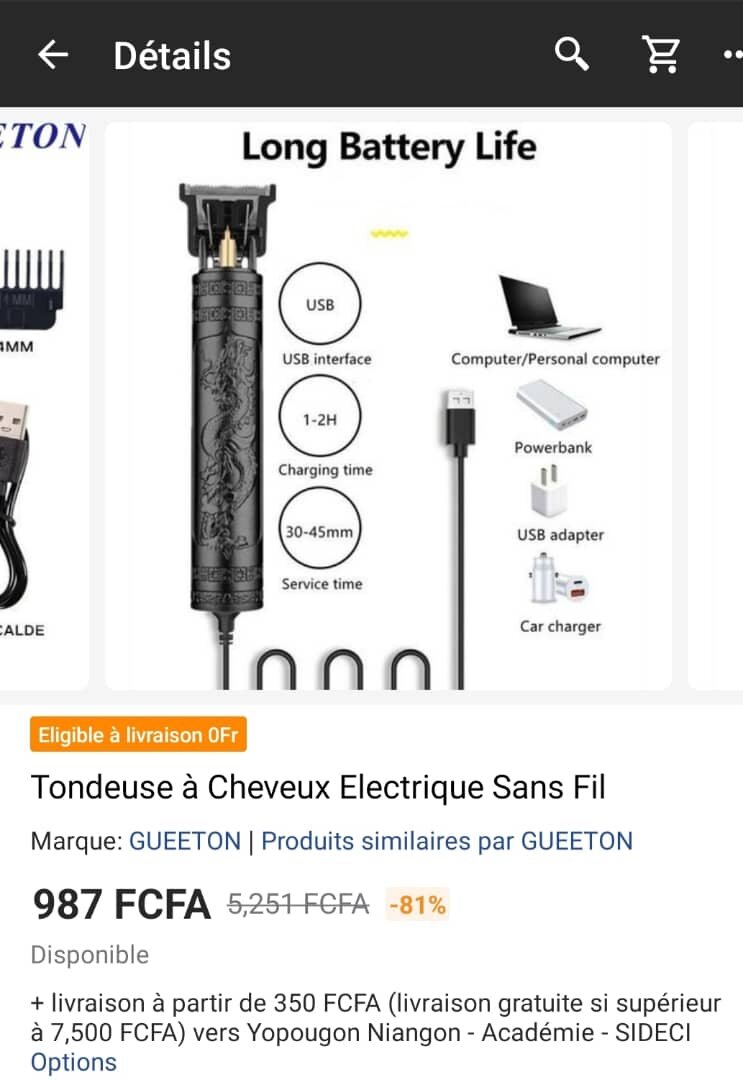743x1080 pixels.
Task: Open delivery Options link
Action: [x=74, y=1062]
